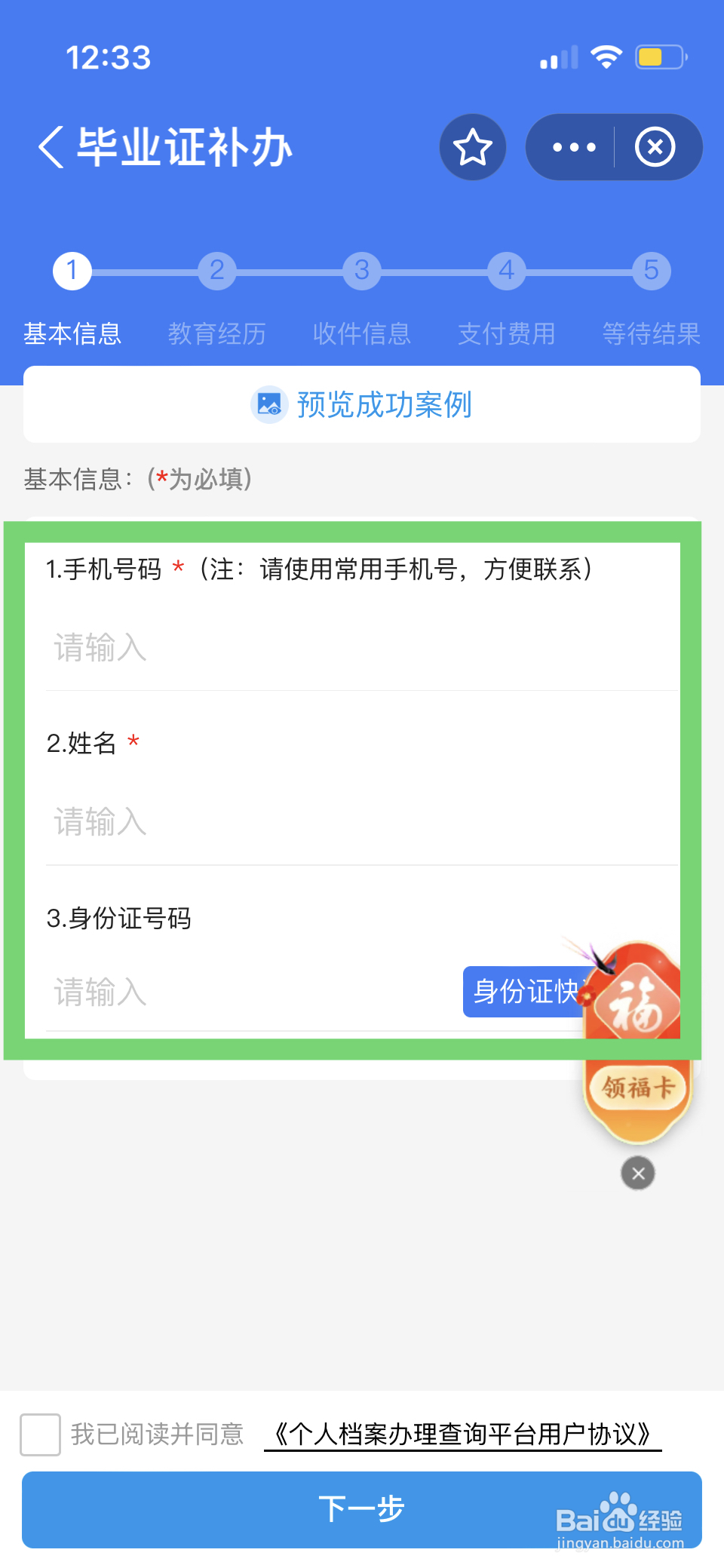Screen dimensions: 724x1568
Task: Tap the back arrow to exit 毕业证补办
Action: [x=50, y=146]
